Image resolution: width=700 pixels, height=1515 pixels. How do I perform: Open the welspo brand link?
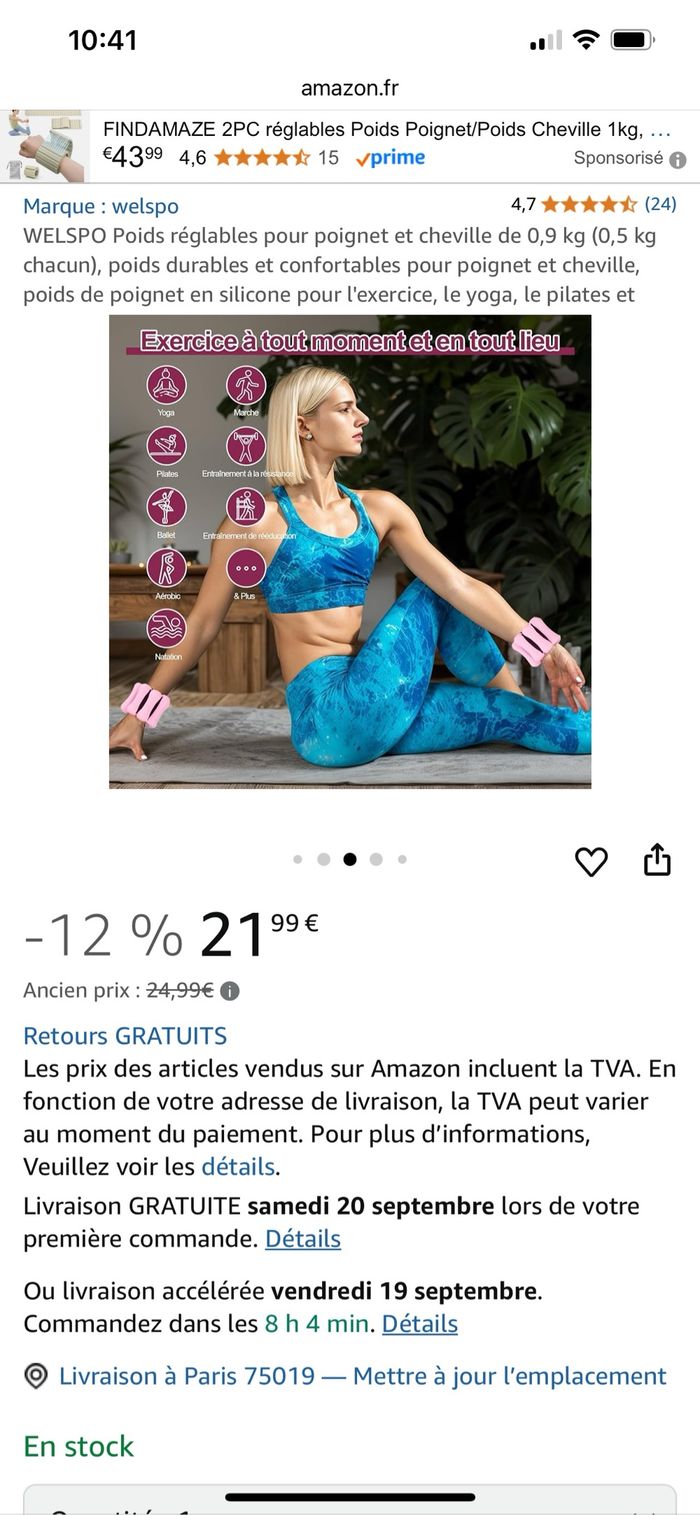(101, 206)
